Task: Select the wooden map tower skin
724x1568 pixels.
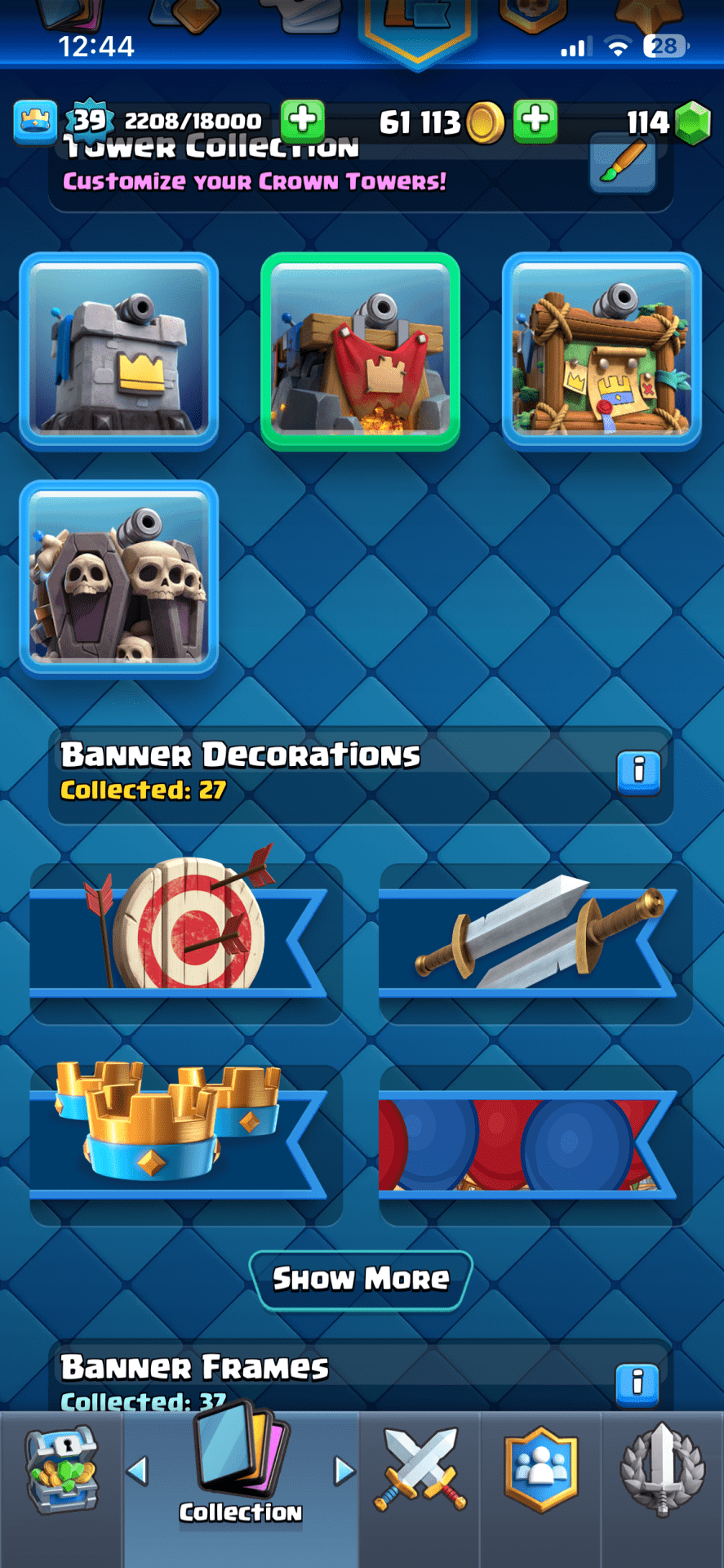Action: pyautogui.click(x=602, y=351)
